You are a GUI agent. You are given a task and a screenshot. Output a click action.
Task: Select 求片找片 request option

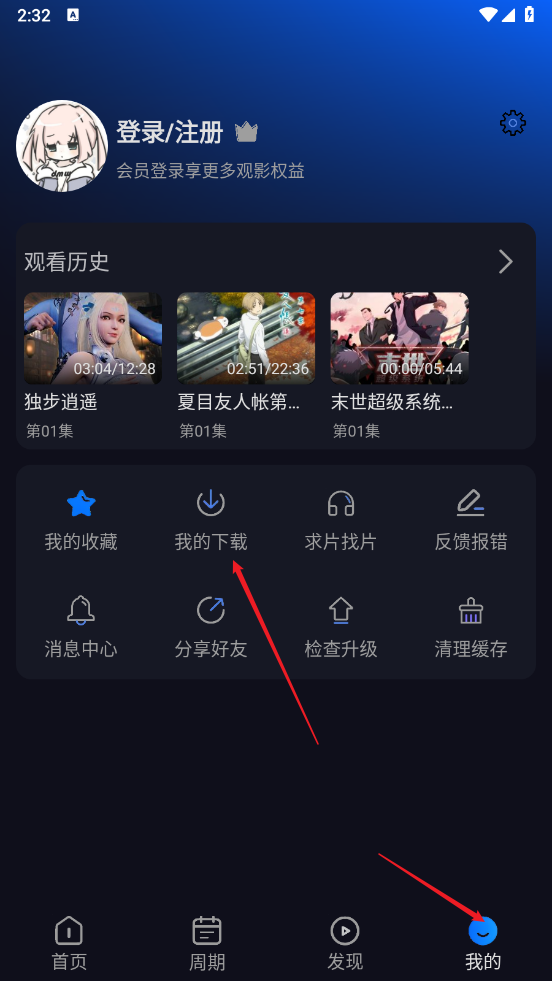tap(341, 520)
